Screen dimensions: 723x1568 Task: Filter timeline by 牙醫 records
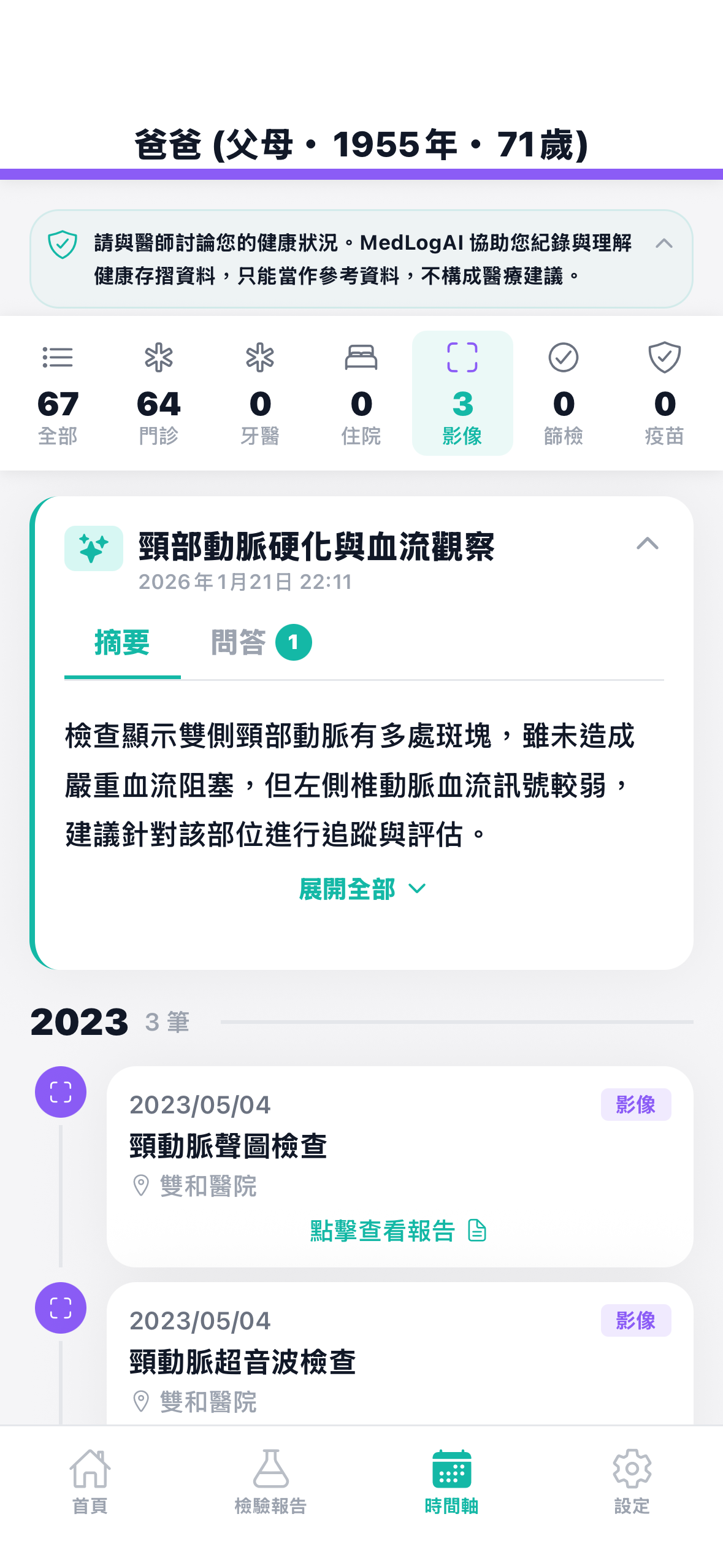260,393
